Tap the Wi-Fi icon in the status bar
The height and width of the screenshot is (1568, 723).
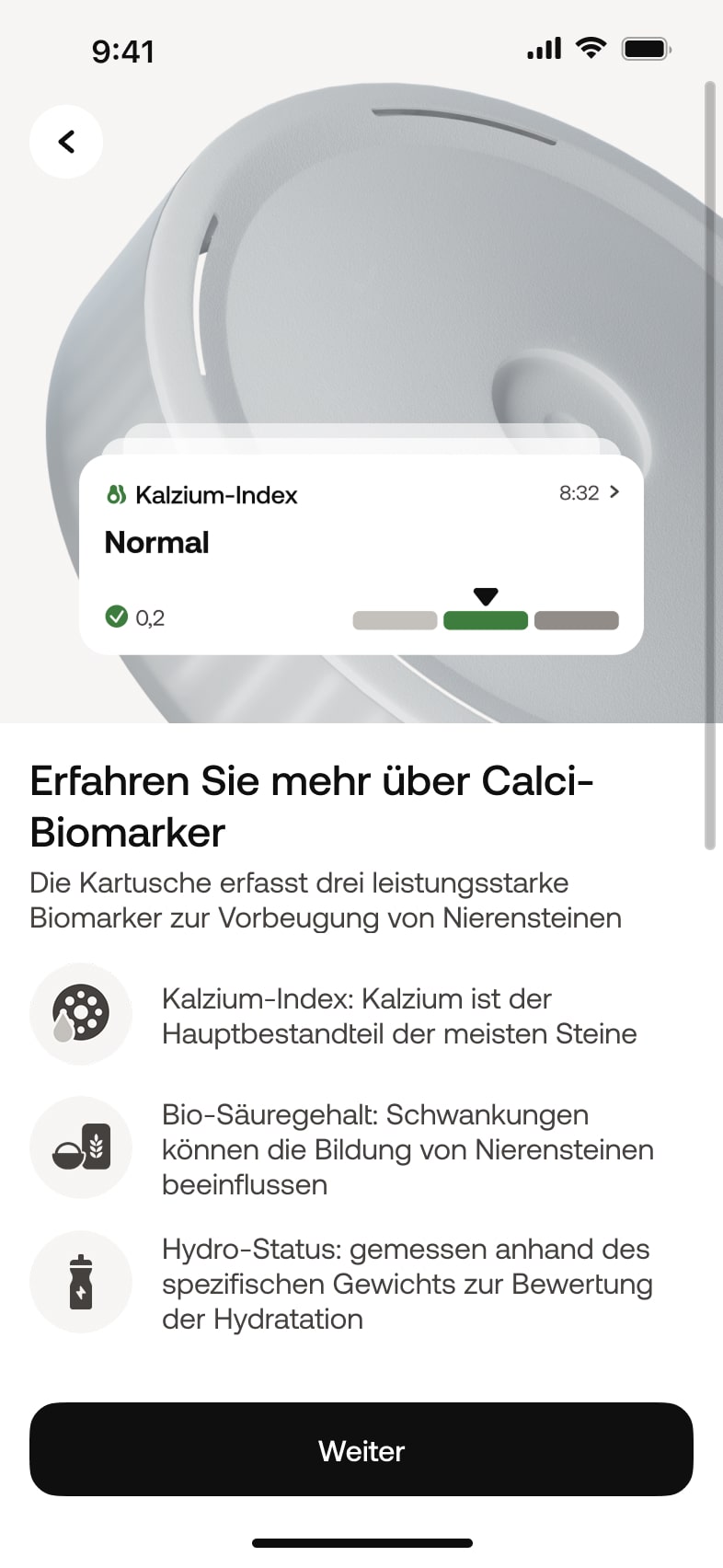(x=590, y=47)
